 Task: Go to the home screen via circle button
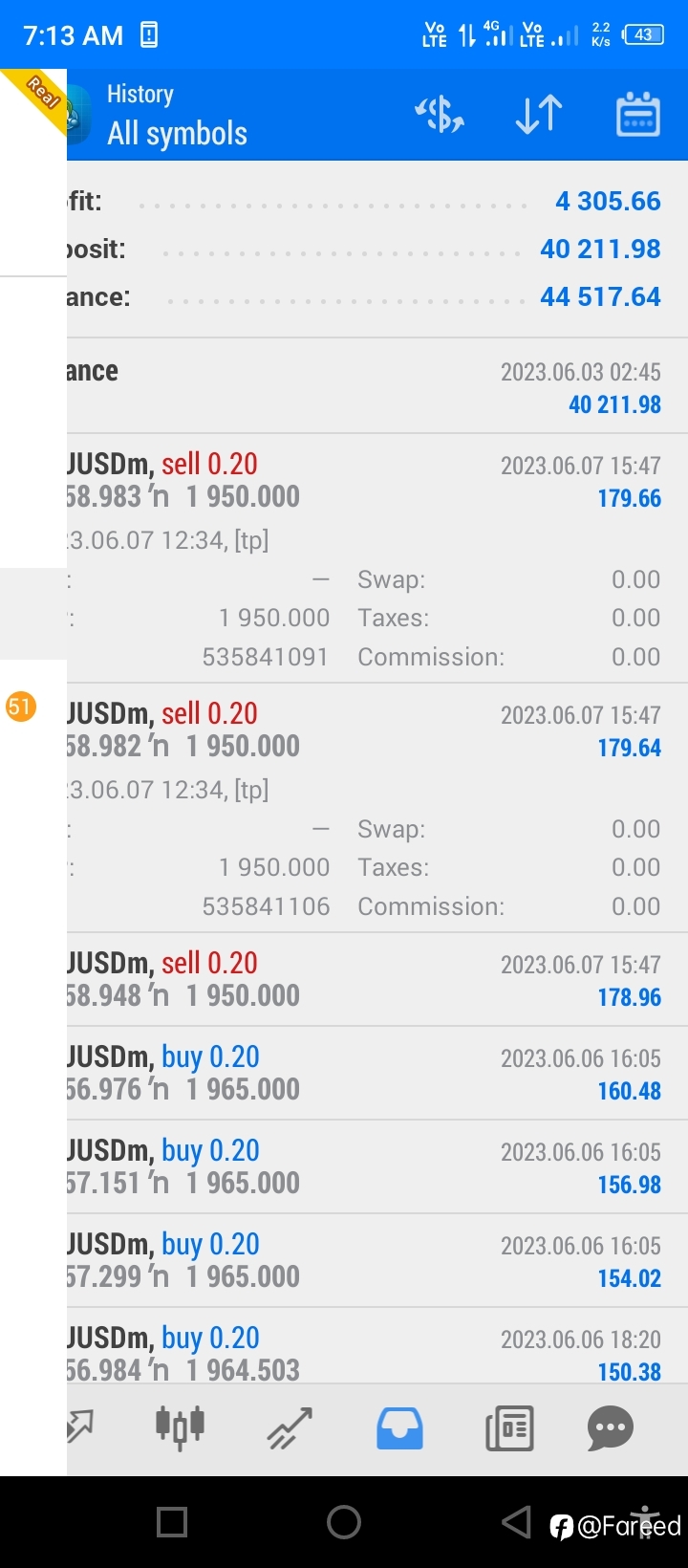[344, 1521]
